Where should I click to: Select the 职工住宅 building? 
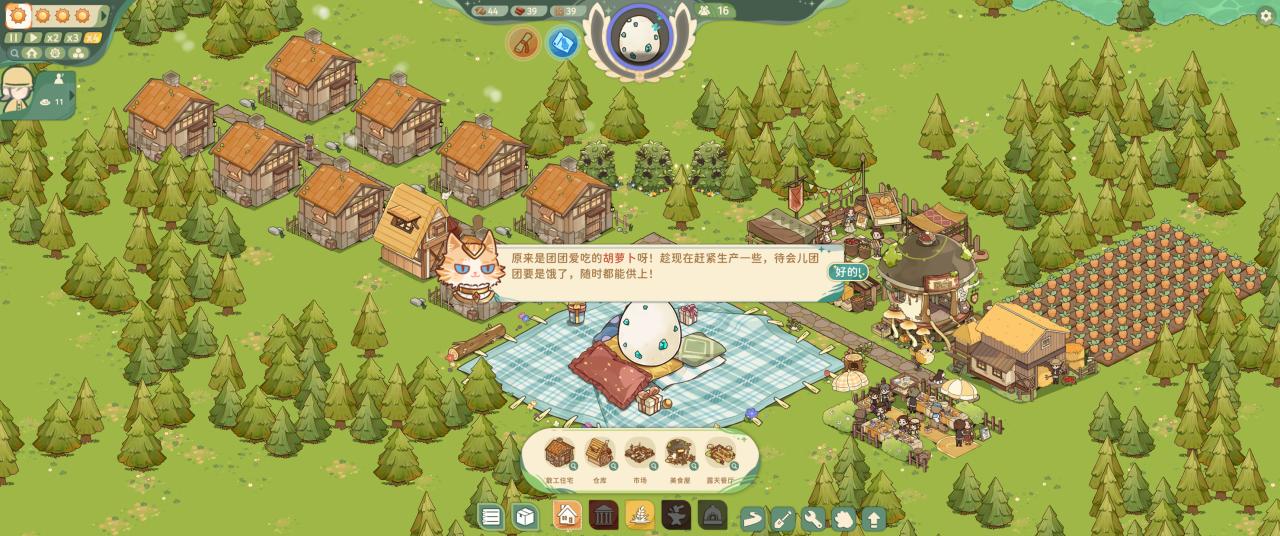(560, 455)
